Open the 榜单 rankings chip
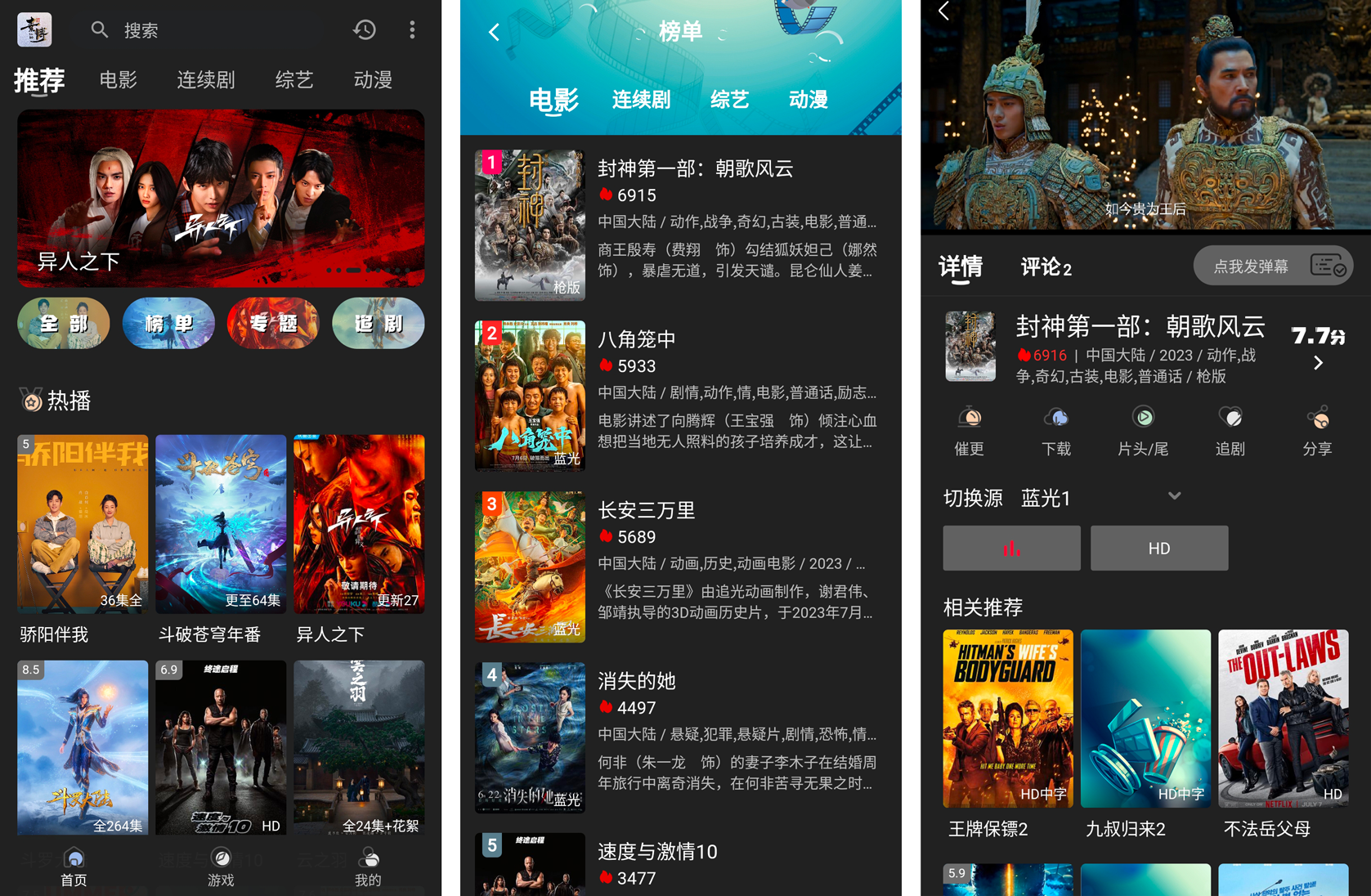Screen dimensions: 1371x896 coord(168,323)
